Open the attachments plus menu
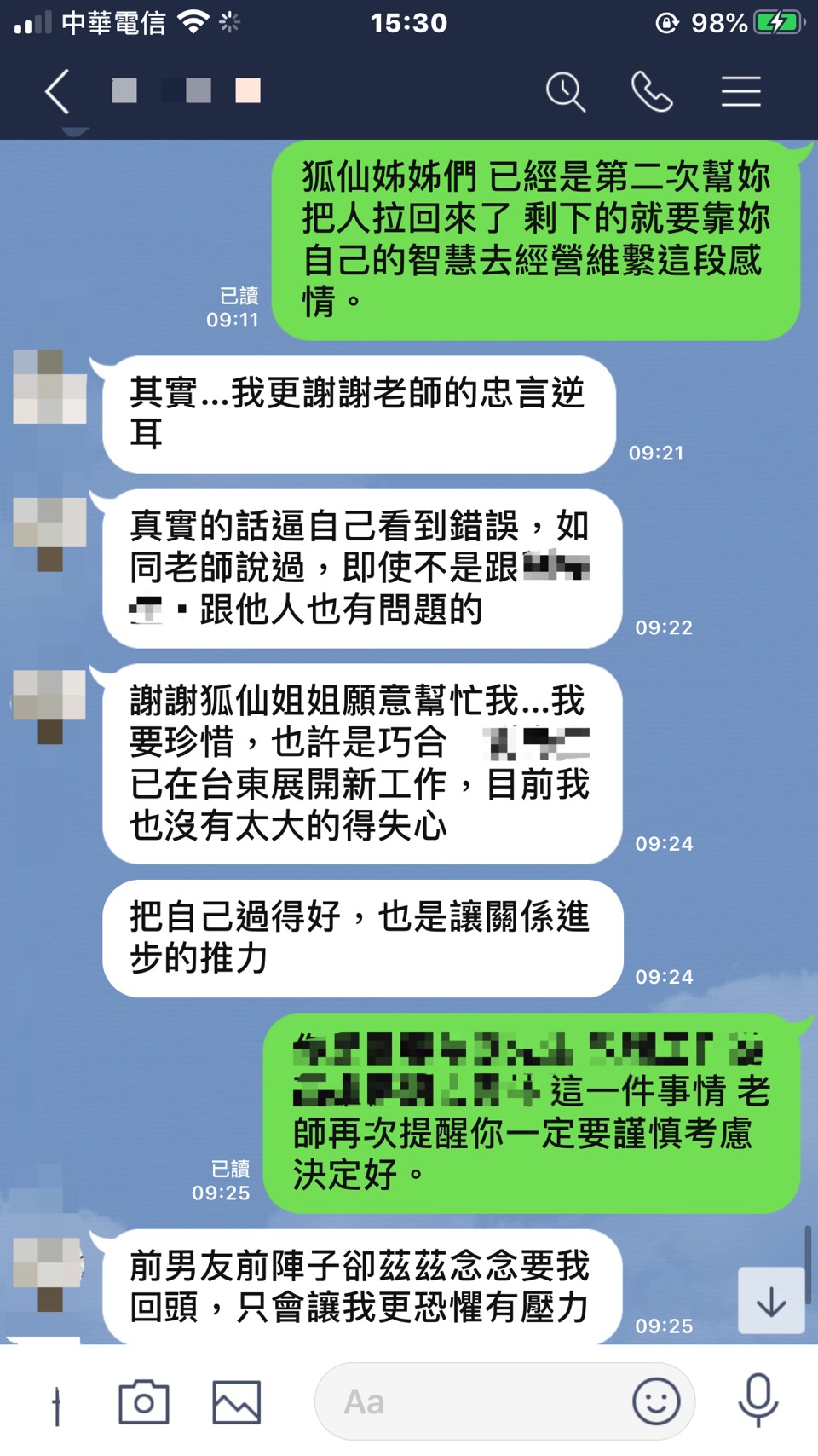Image resolution: width=818 pixels, height=1456 pixels. pyautogui.click(x=57, y=1403)
